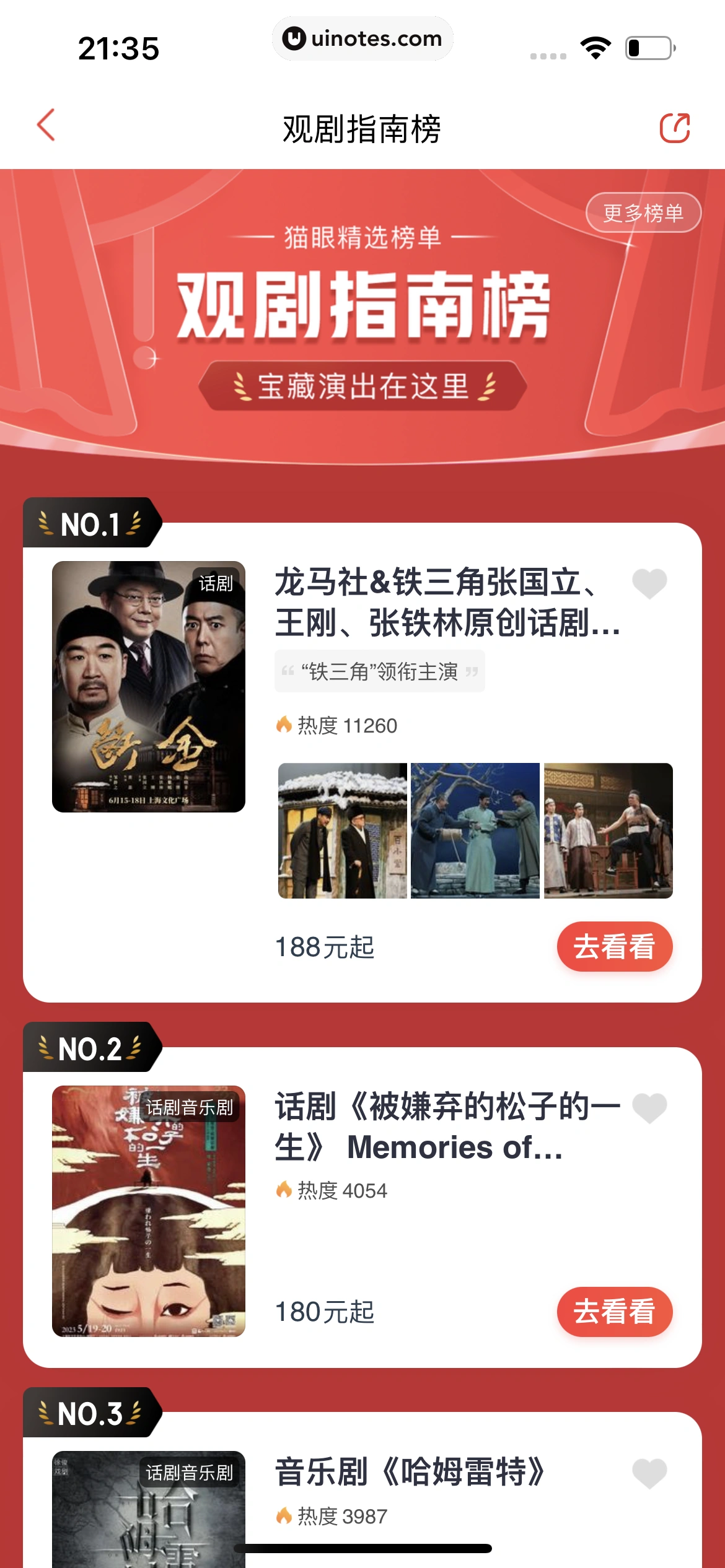The height and width of the screenshot is (1568, 725).
Task: Share the 观剧指南榜 ranking page
Action: (675, 128)
